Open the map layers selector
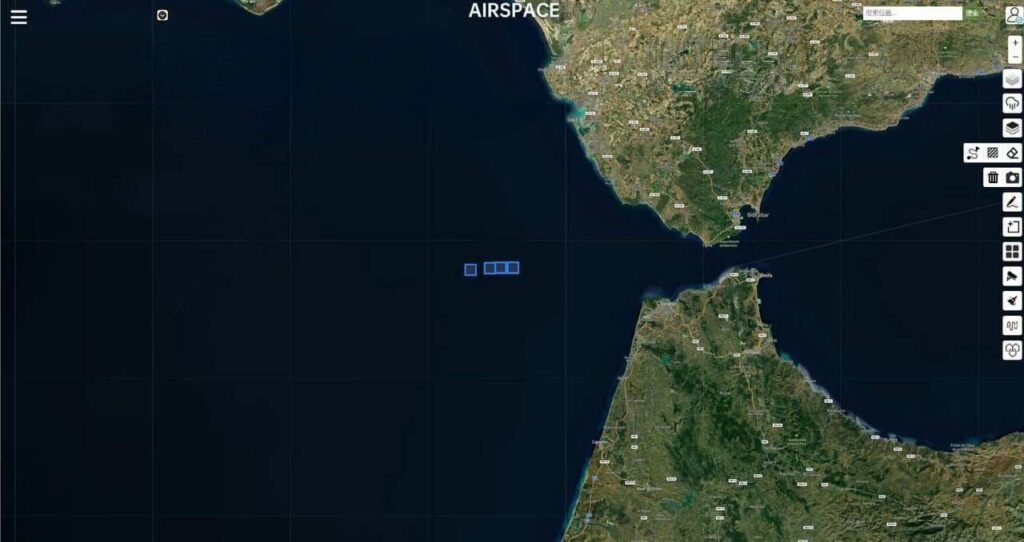The height and width of the screenshot is (542, 1024). point(1012,79)
